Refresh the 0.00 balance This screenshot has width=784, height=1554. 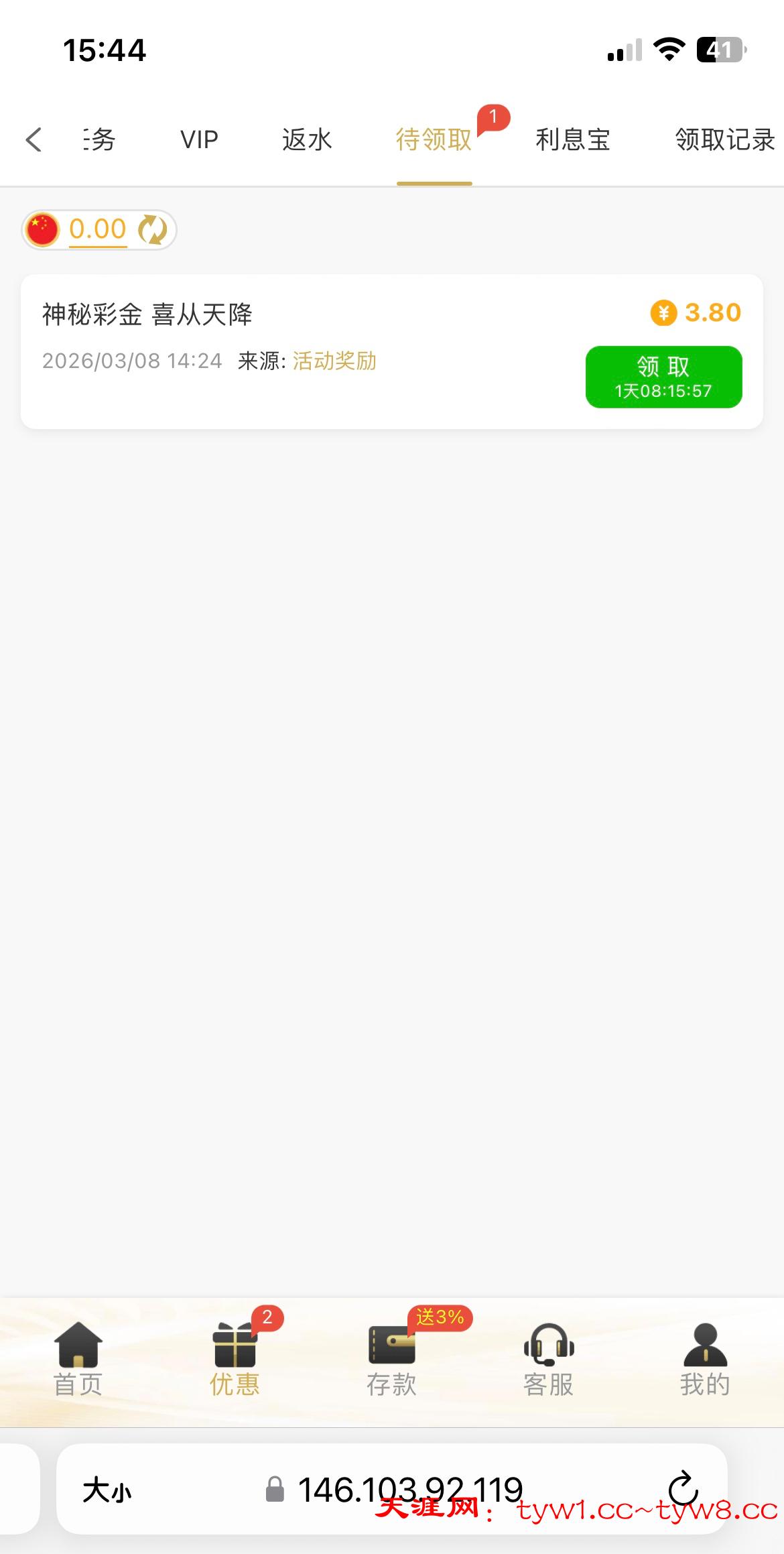click(153, 230)
